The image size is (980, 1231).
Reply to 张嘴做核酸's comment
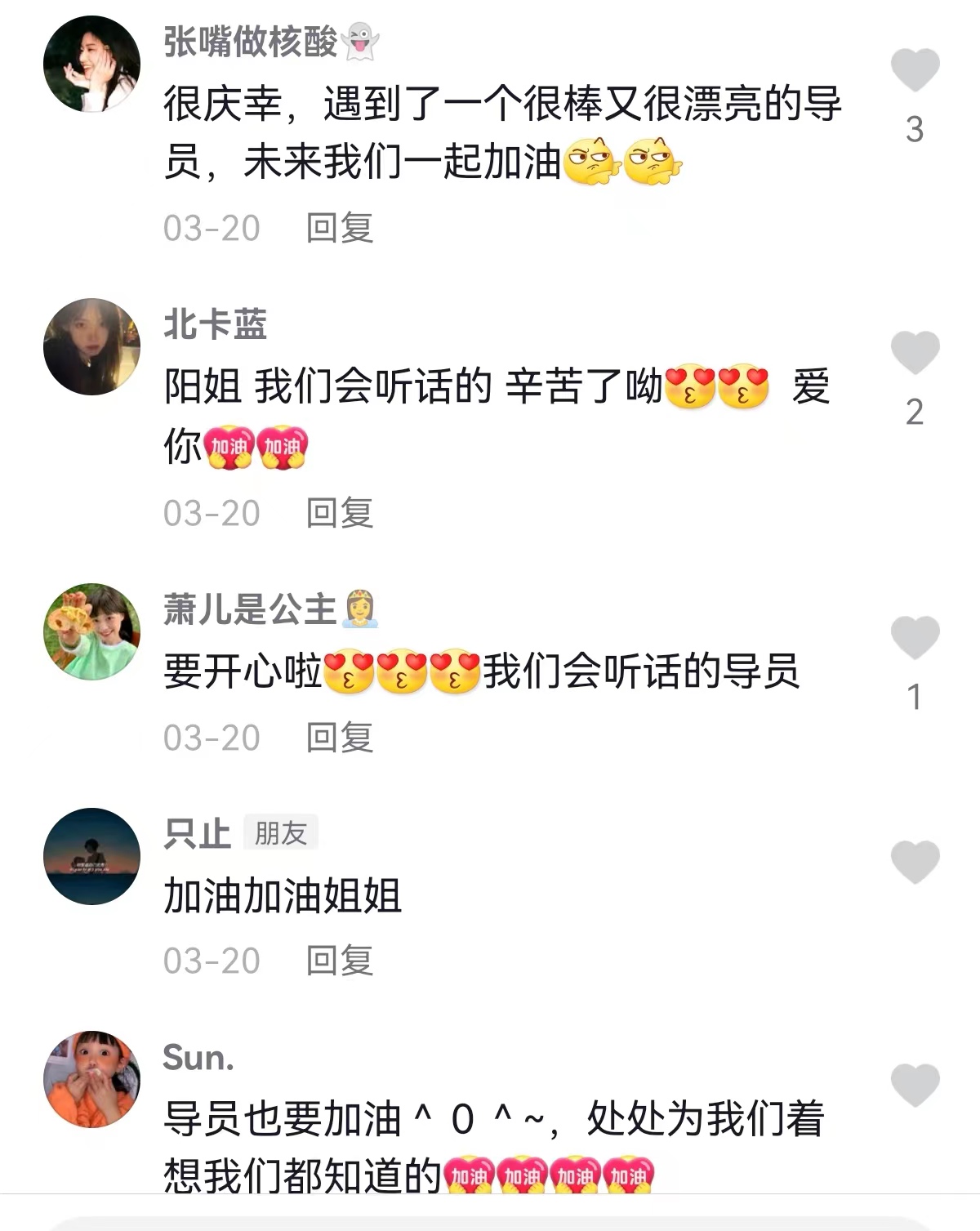tap(339, 228)
